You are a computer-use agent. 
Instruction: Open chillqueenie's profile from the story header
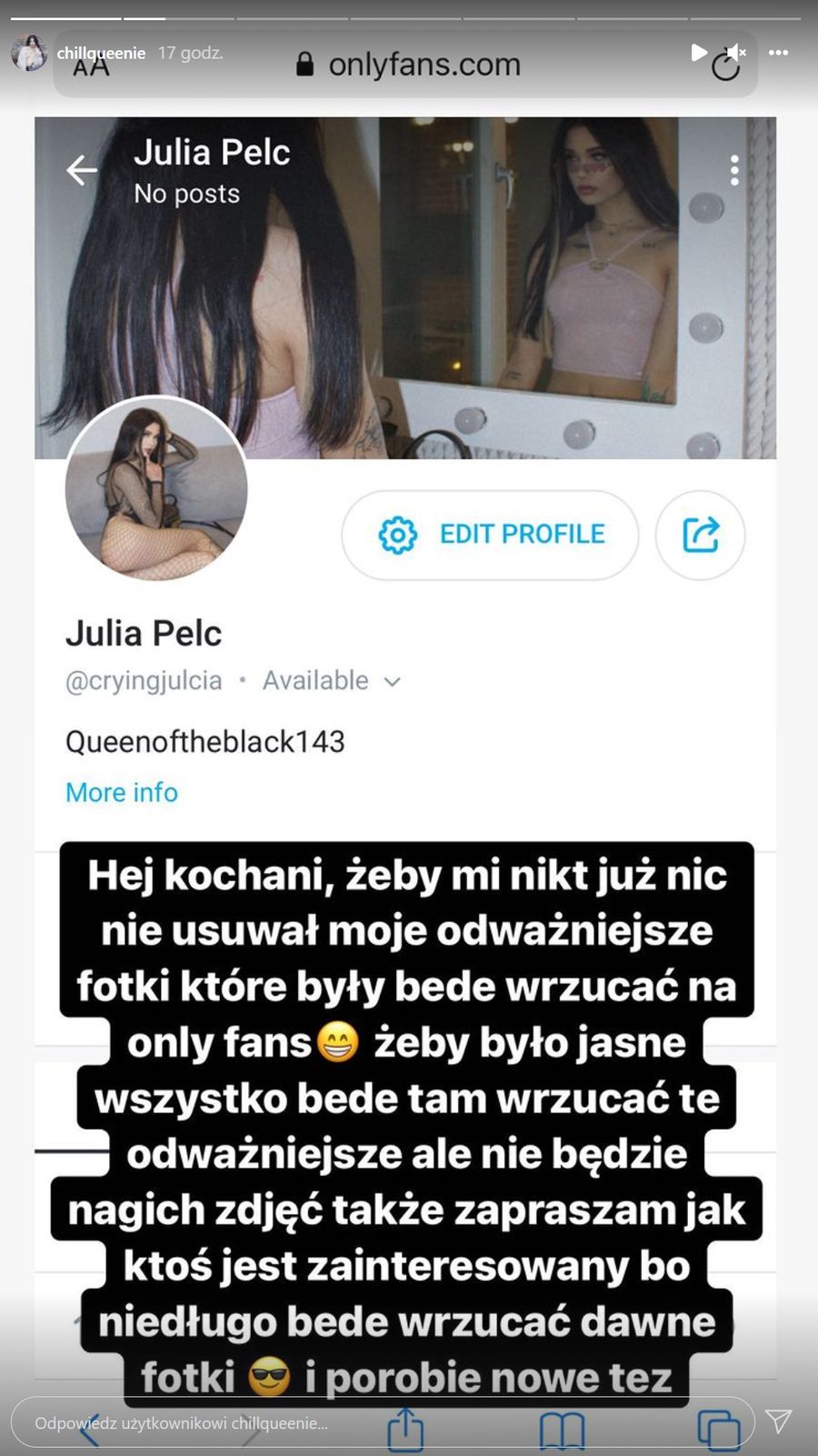pyautogui.click(x=100, y=53)
